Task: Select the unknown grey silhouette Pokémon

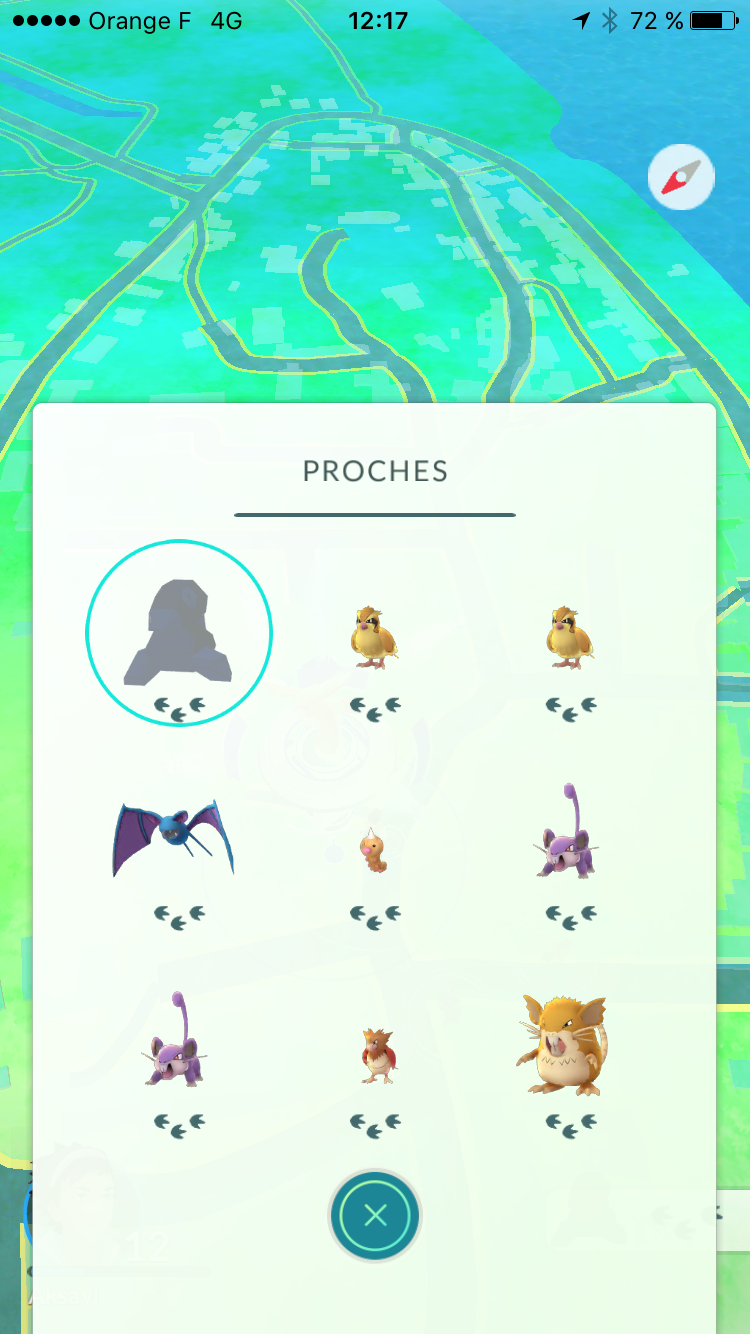Action: click(179, 633)
